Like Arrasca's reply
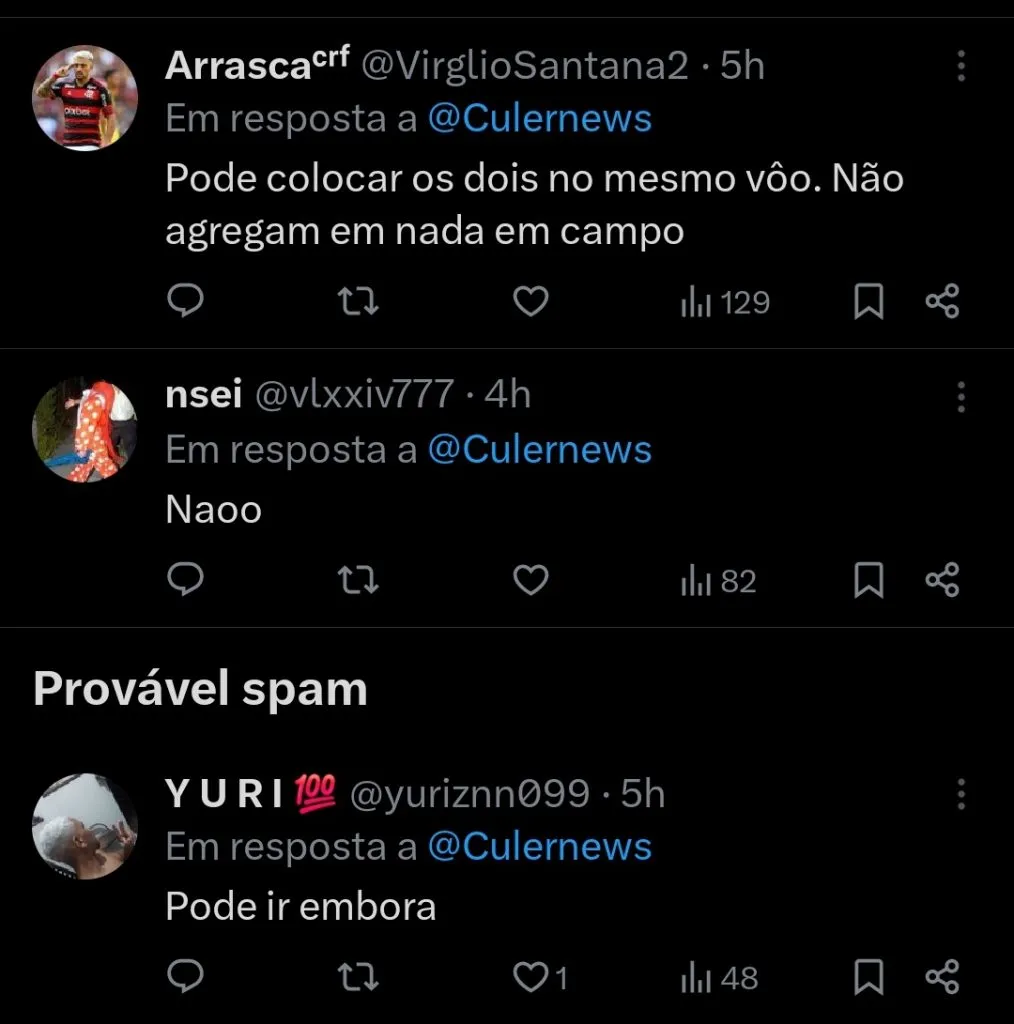The width and height of the screenshot is (1014, 1024). [x=529, y=300]
